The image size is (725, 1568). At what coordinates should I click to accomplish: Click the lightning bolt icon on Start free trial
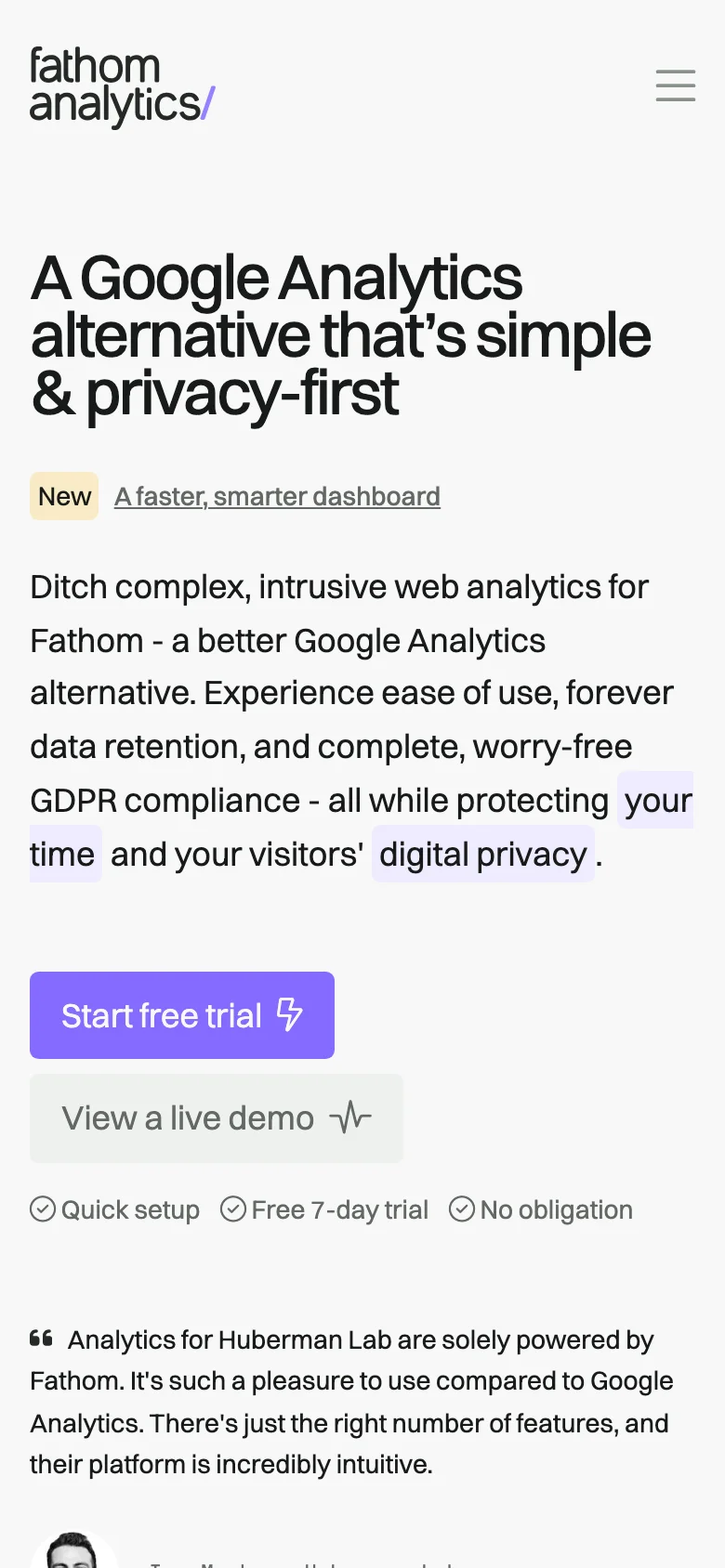(289, 1014)
